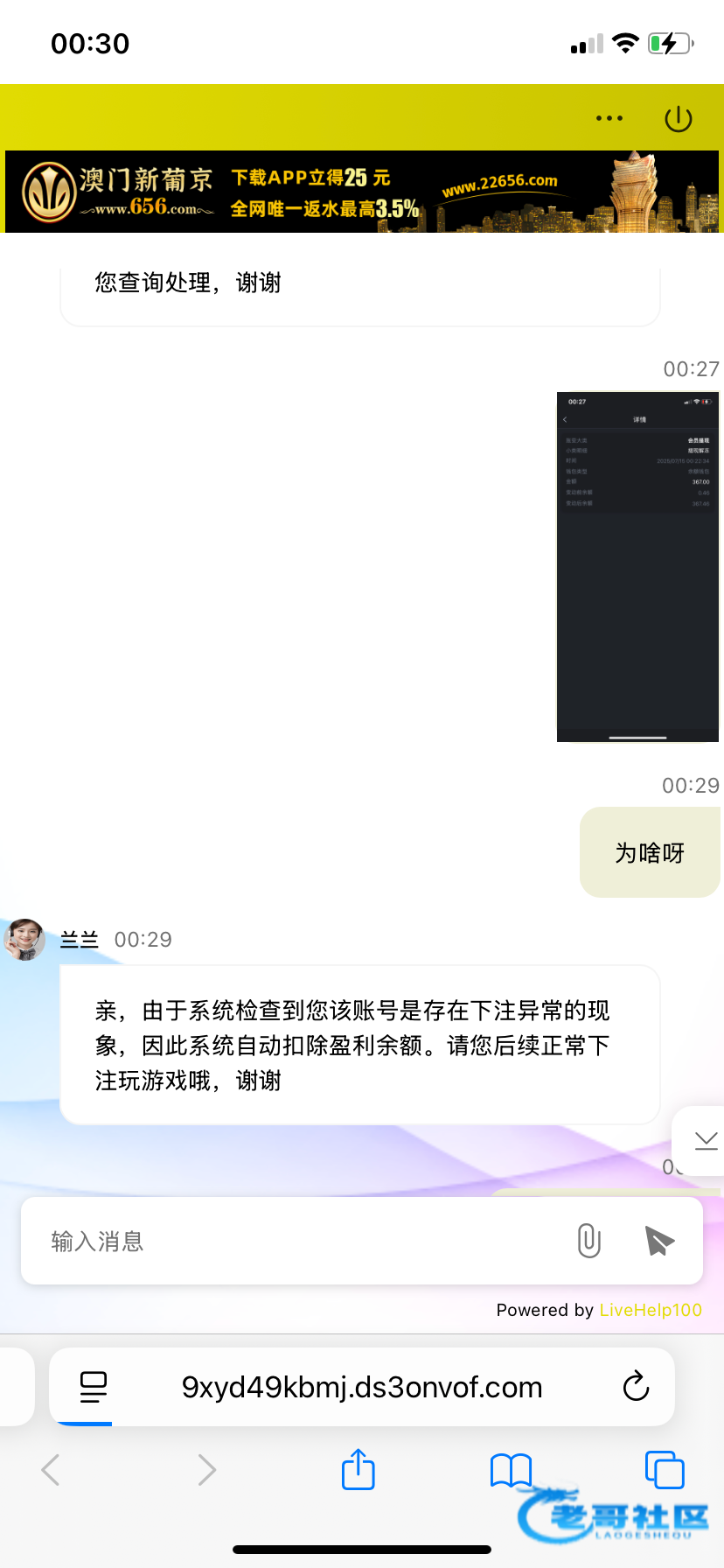Open the page settings menu icon
Image resolution: width=724 pixels, height=1568 pixels.
point(93,1387)
